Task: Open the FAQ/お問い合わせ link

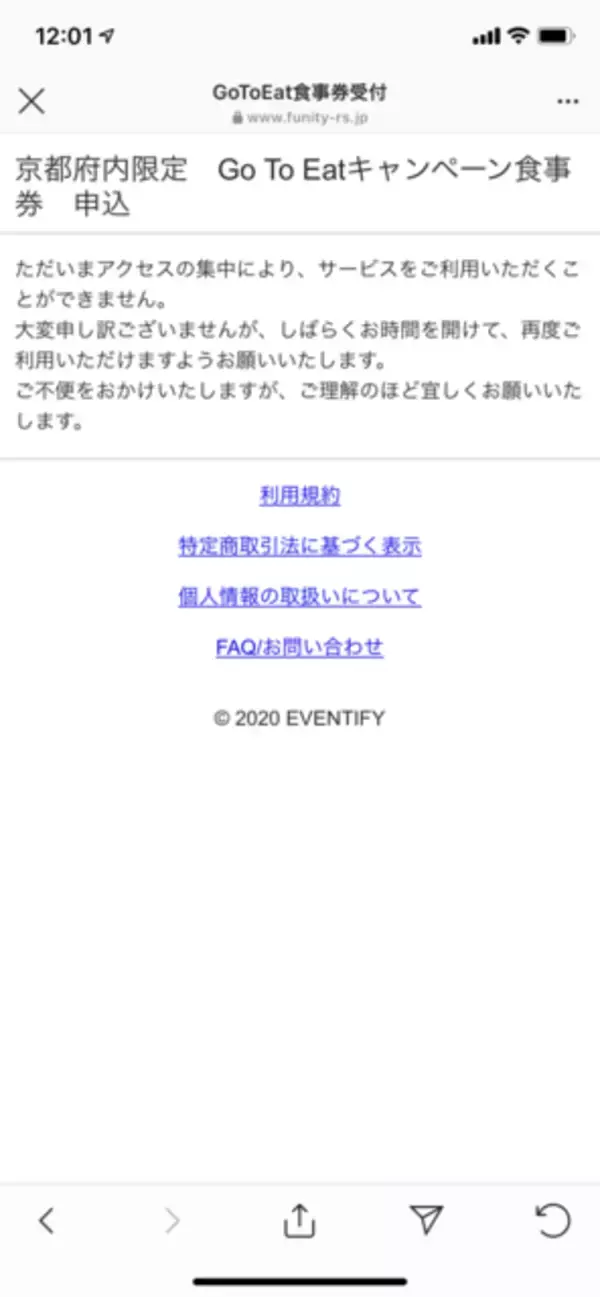Action: tap(300, 648)
